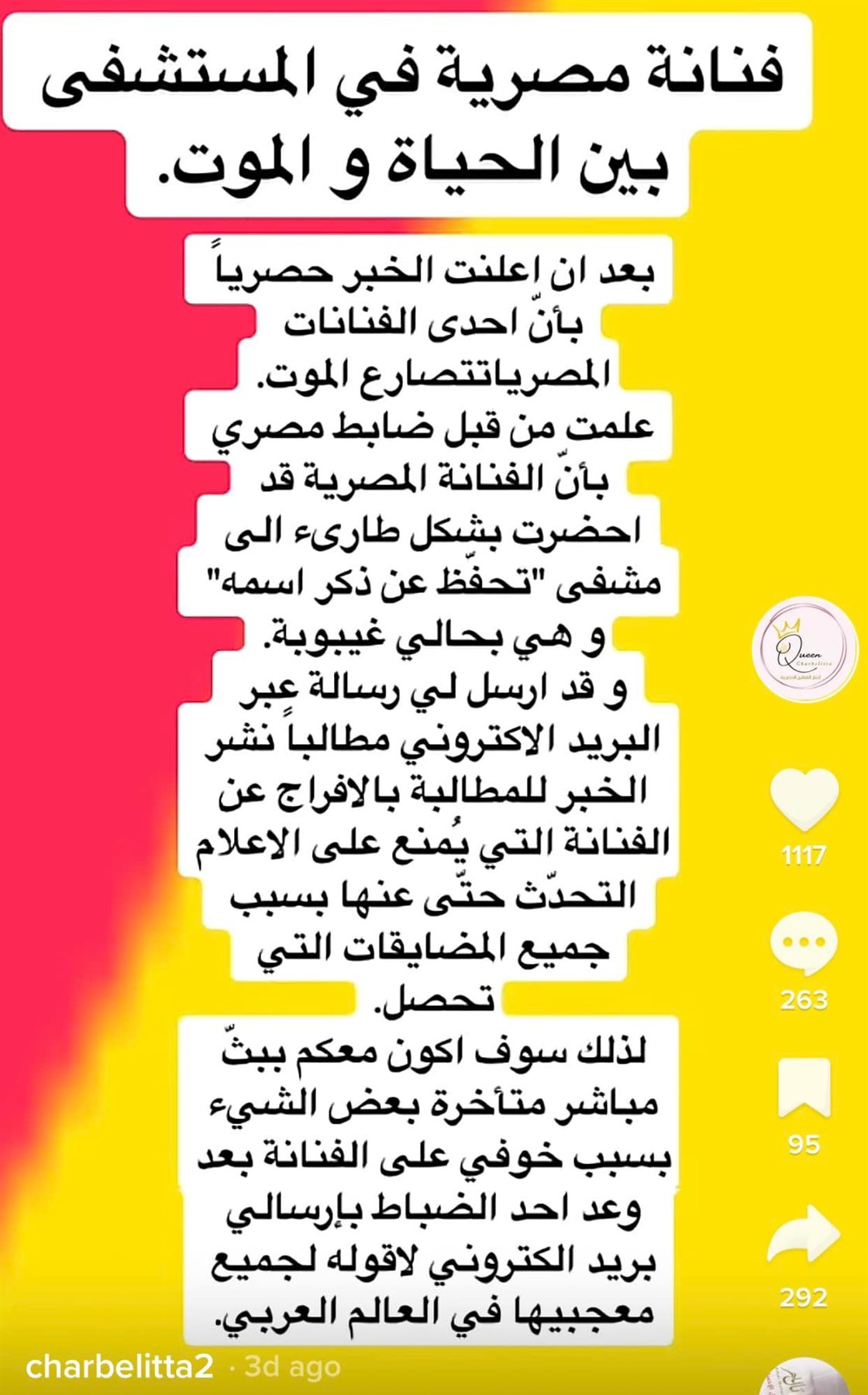This screenshot has height=1395, width=868.
Task: Open the comments on this video
Action: pos(804,943)
